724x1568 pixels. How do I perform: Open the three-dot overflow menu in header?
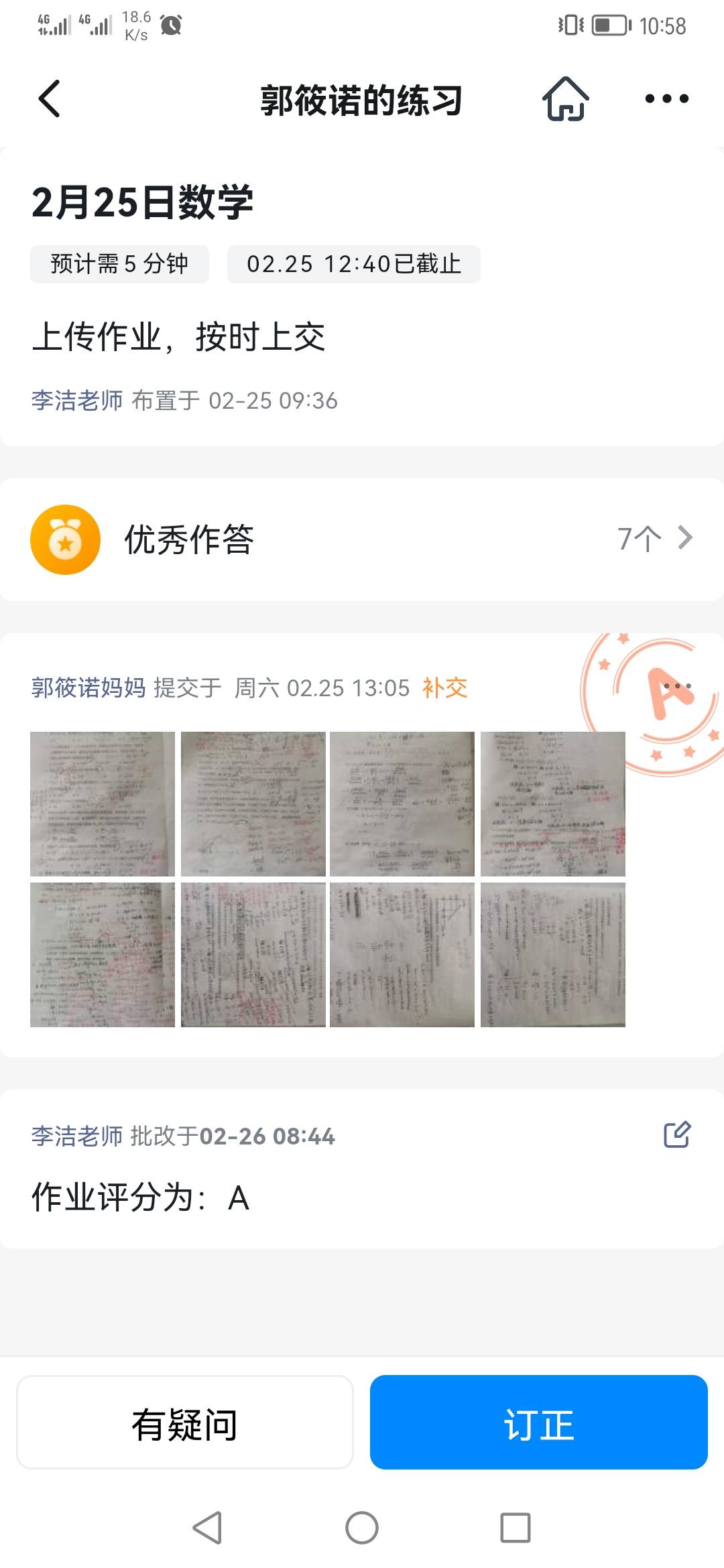[666, 99]
